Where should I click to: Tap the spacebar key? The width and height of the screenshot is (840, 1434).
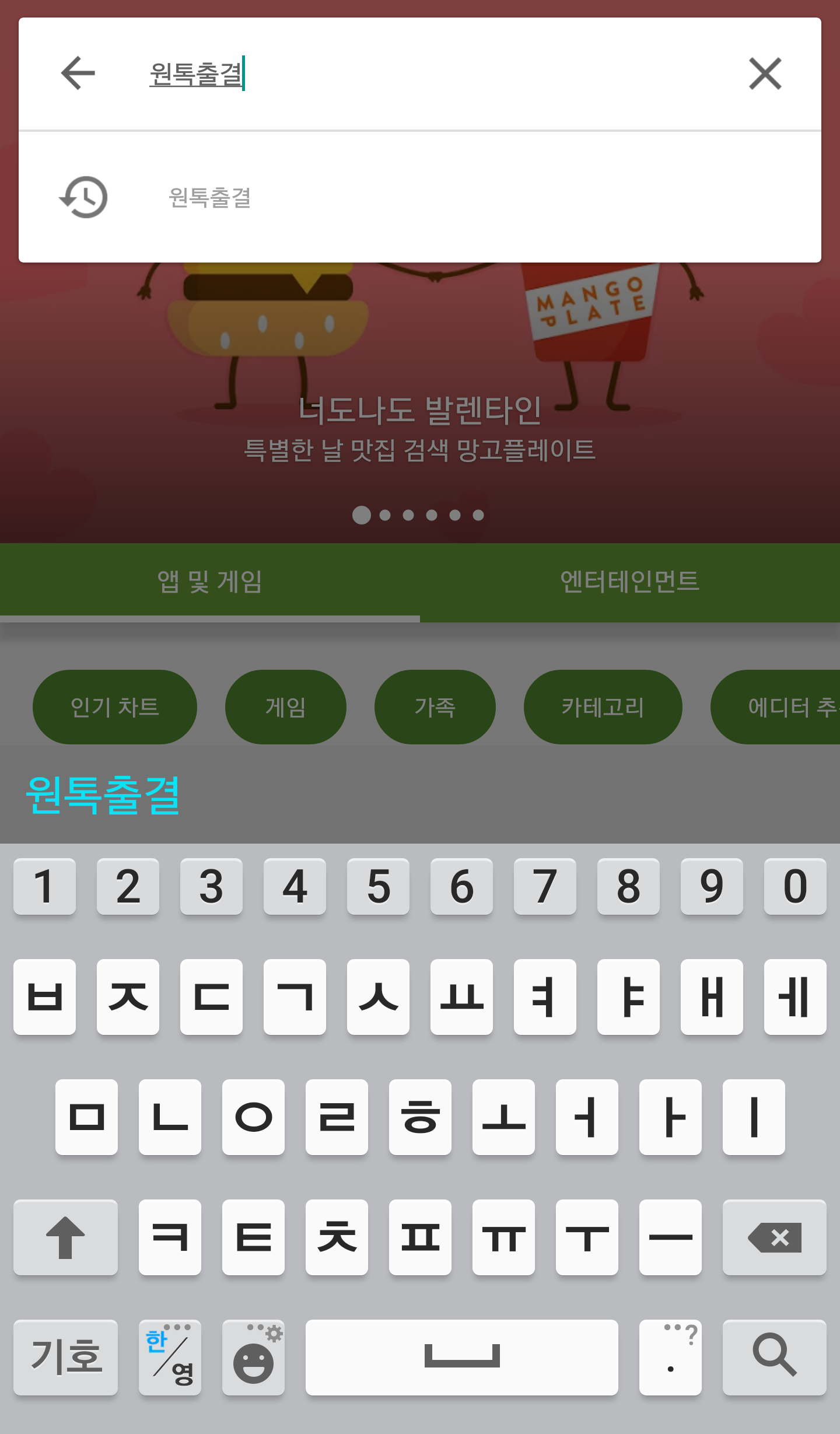[x=461, y=1356]
